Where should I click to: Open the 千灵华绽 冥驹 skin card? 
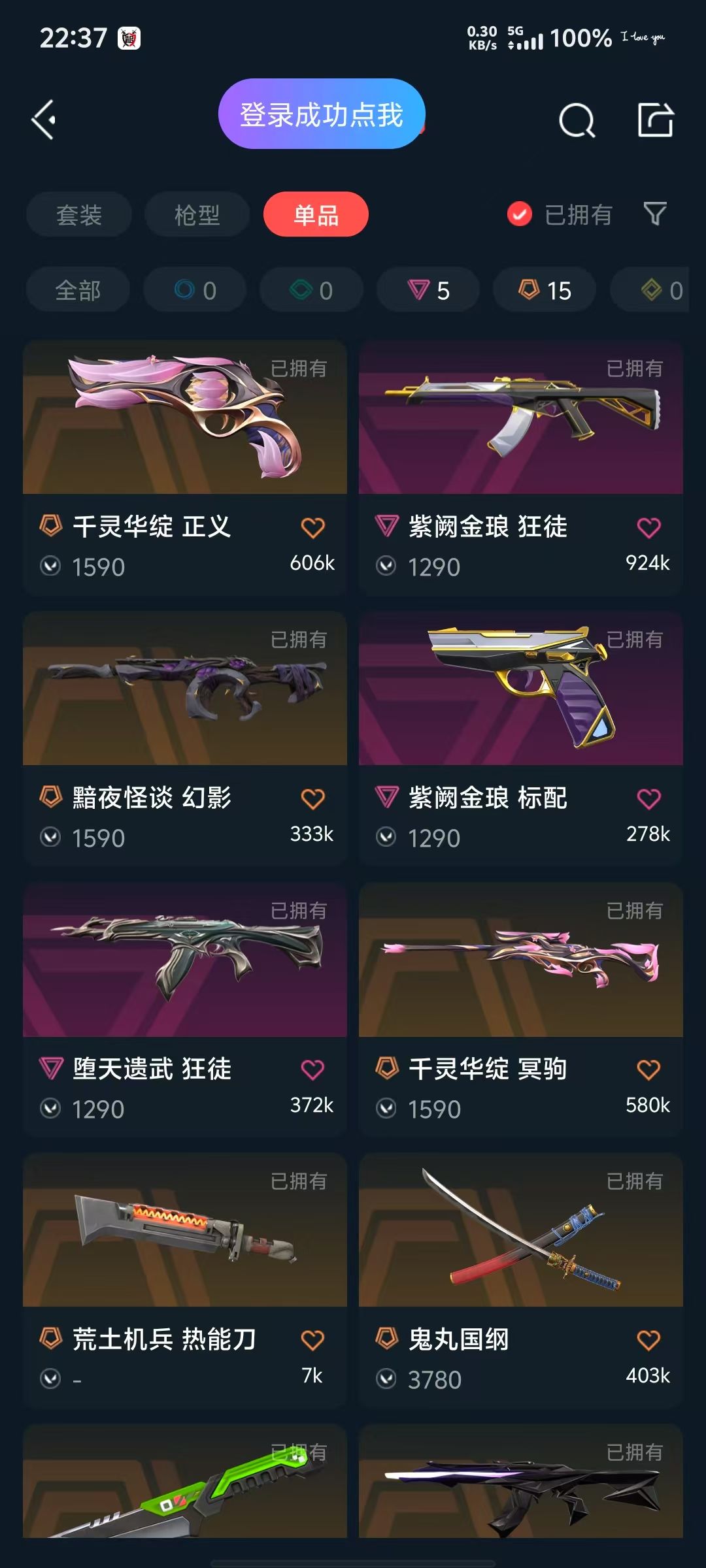pyautogui.click(x=521, y=1009)
